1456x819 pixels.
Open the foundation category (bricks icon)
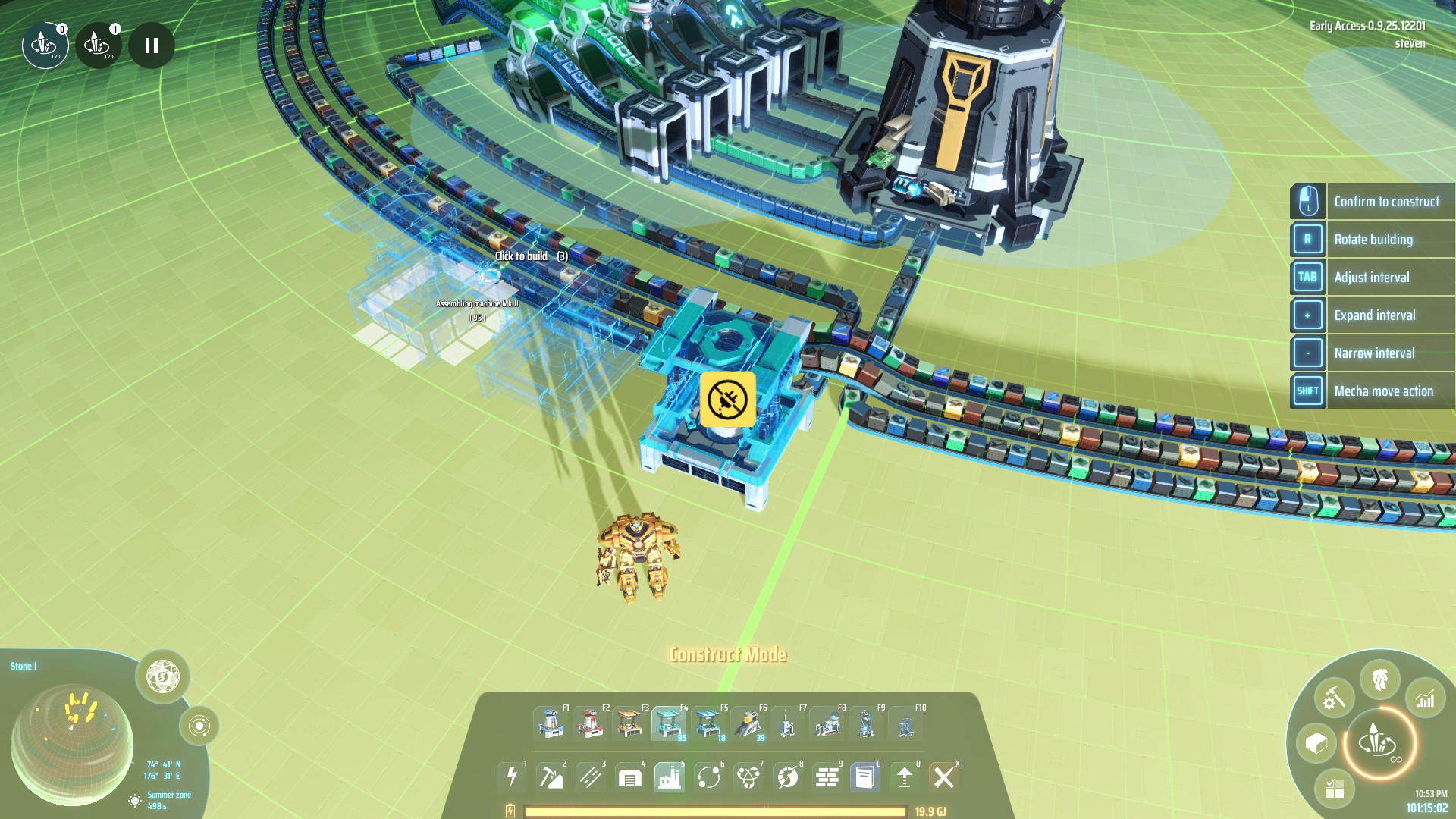[827, 777]
